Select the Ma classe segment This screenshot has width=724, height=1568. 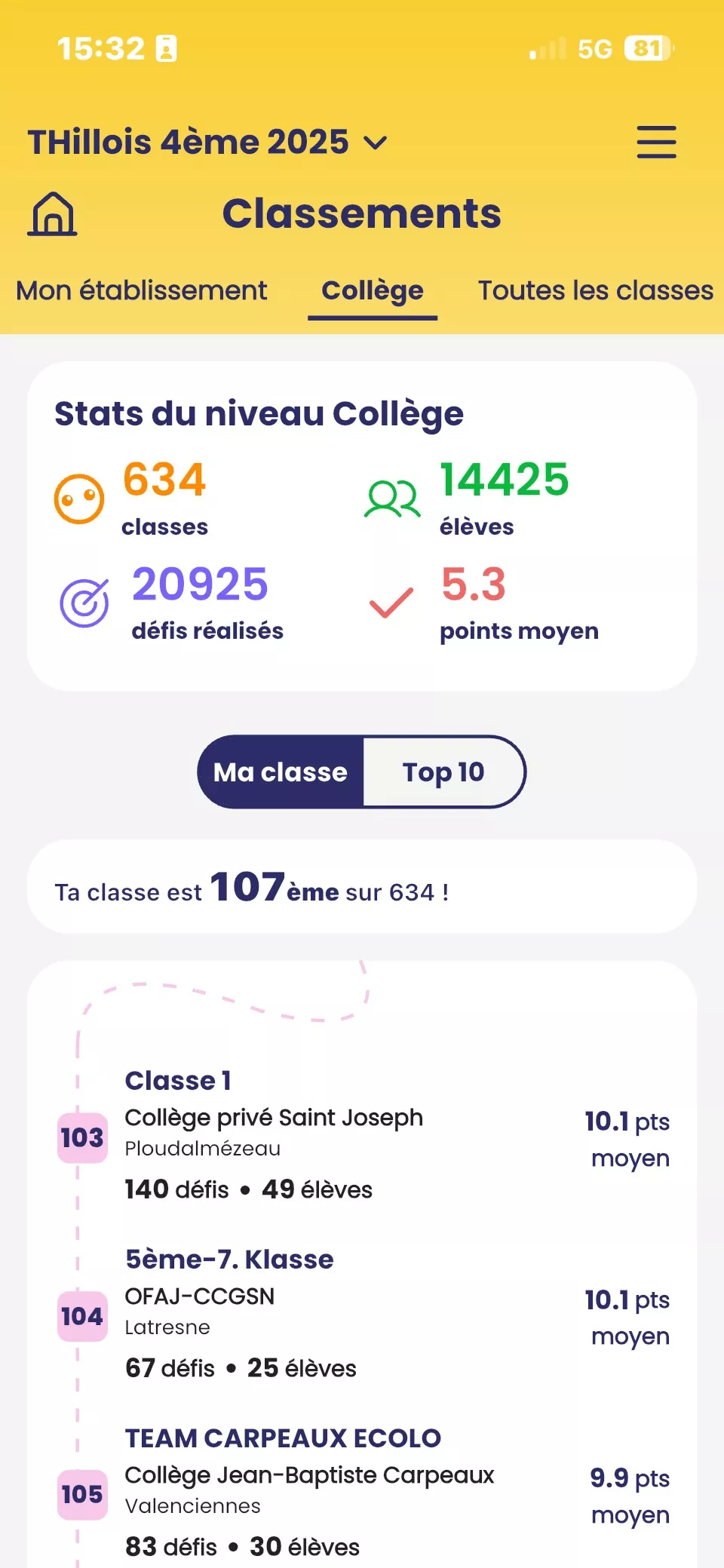click(x=281, y=772)
